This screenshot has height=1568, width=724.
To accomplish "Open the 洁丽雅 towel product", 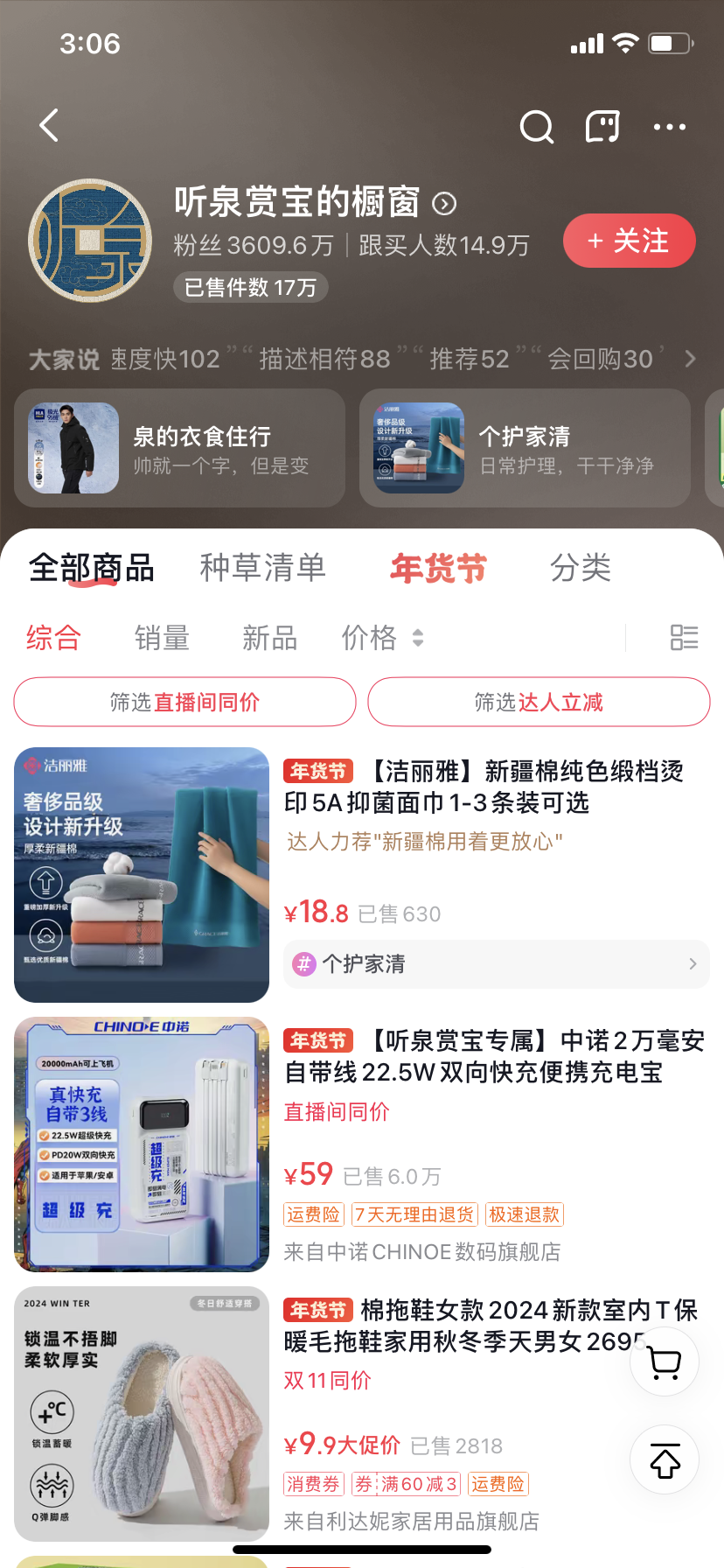I will [483, 787].
